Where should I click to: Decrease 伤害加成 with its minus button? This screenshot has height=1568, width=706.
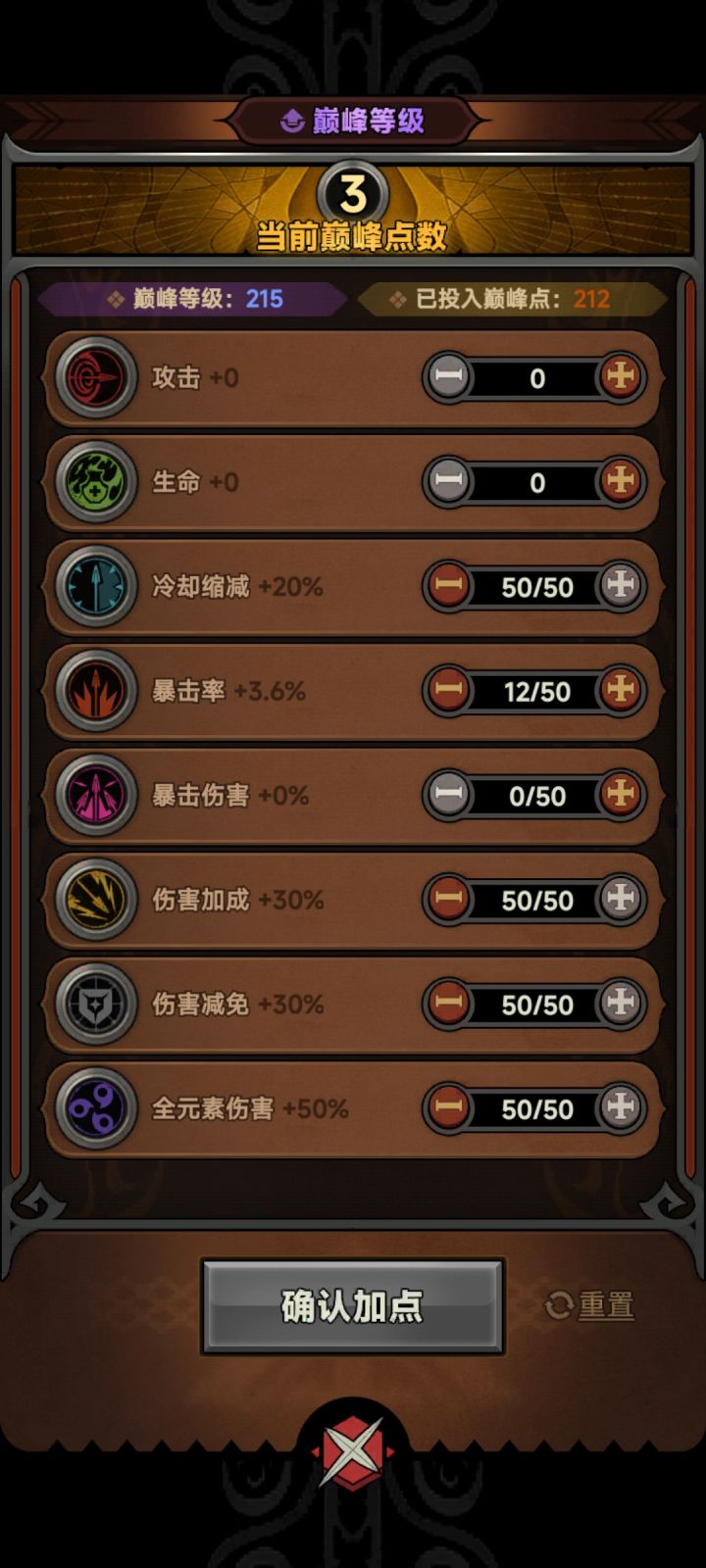tap(449, 901)
